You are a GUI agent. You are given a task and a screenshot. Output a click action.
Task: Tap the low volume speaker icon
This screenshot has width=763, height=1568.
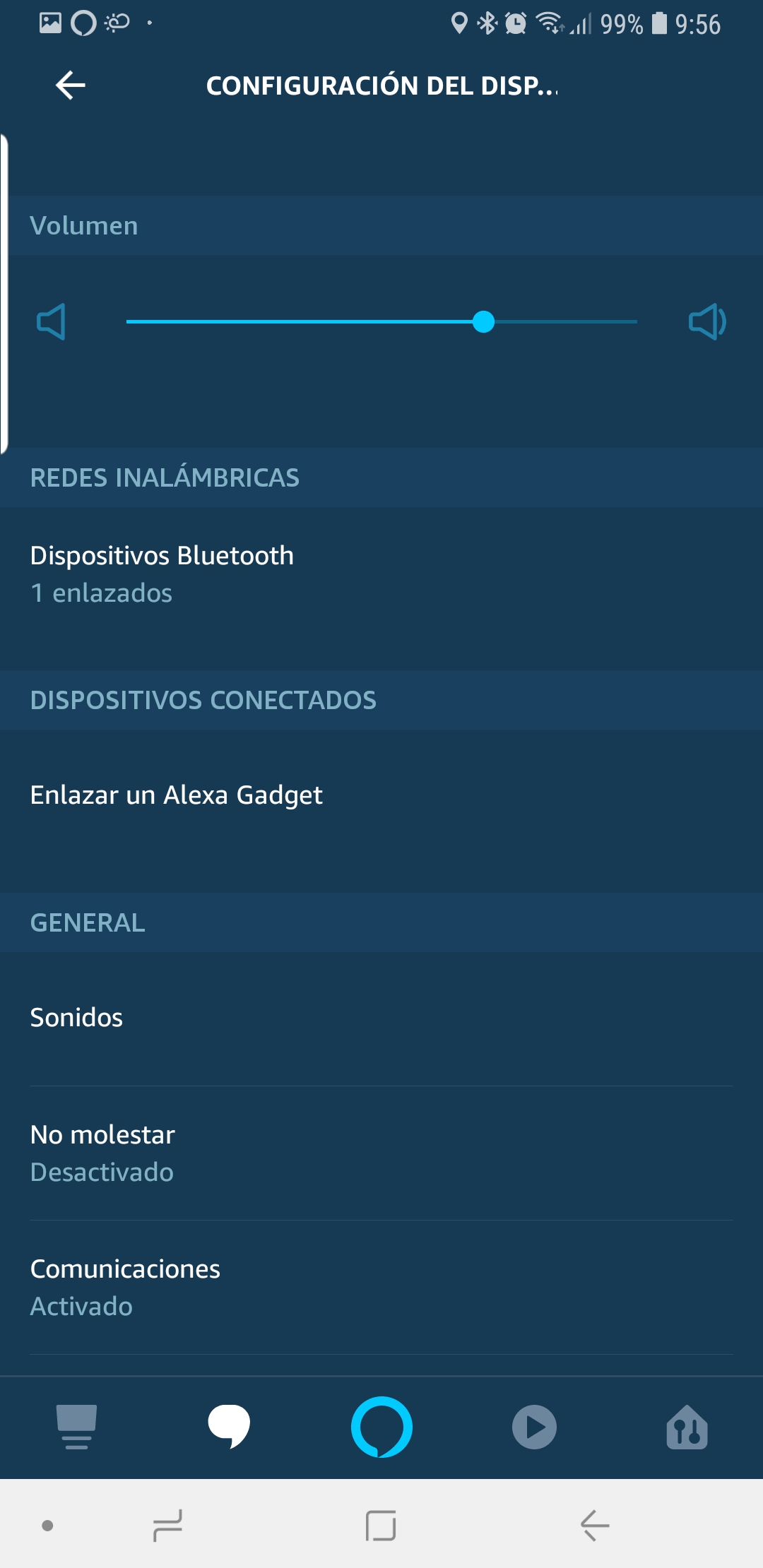(52, 322)
